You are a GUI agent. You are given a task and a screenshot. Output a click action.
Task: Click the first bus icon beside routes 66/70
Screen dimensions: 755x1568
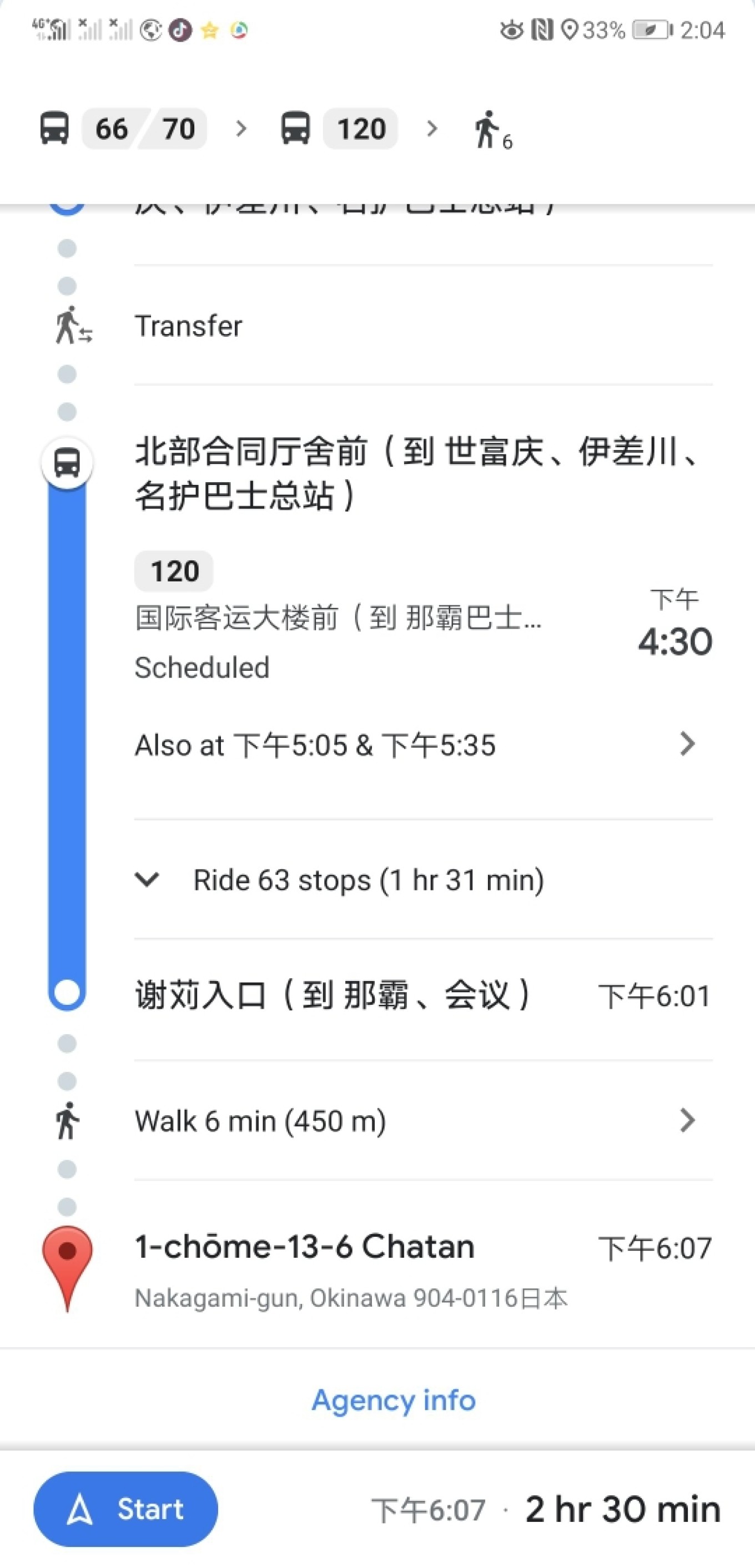click(55, 128)
